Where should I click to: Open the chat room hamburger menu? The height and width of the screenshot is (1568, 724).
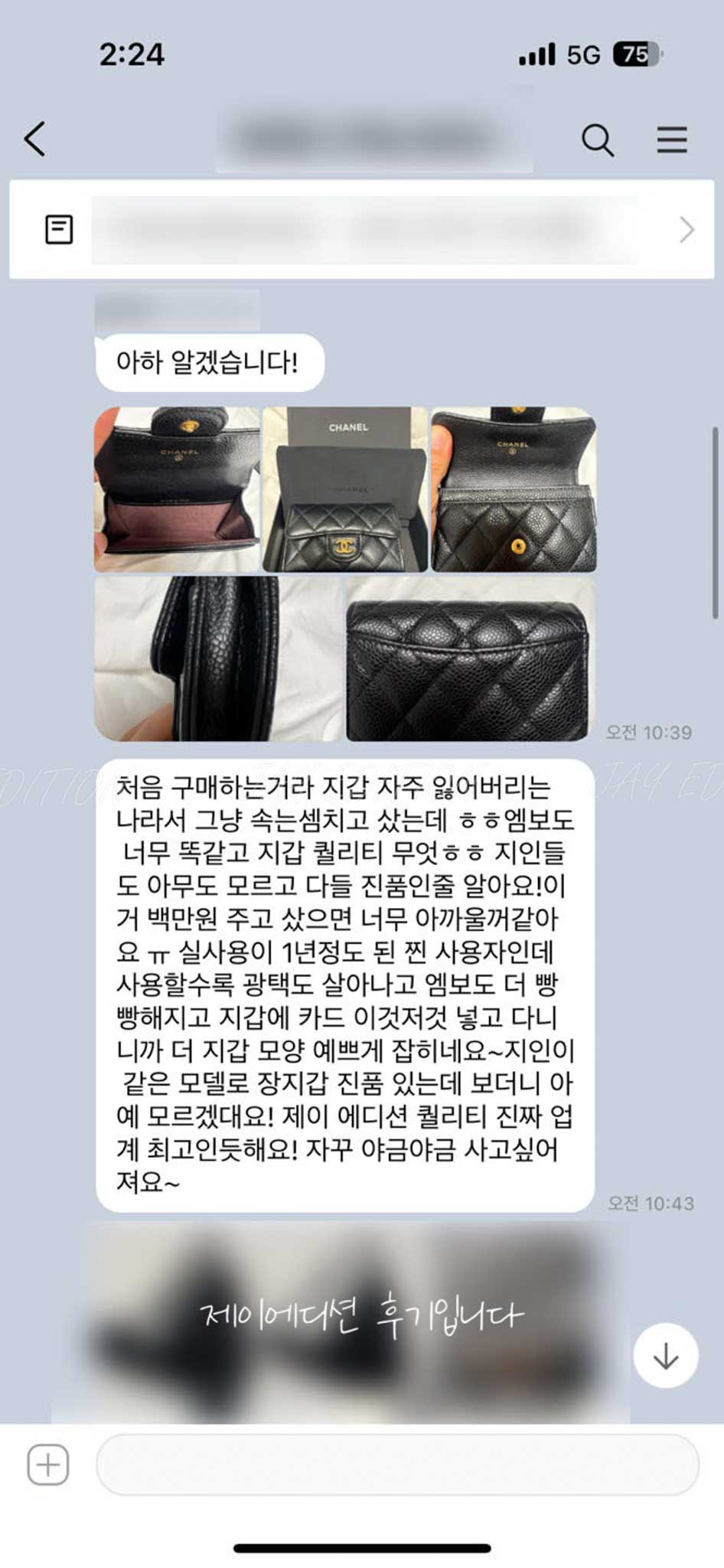671,140
